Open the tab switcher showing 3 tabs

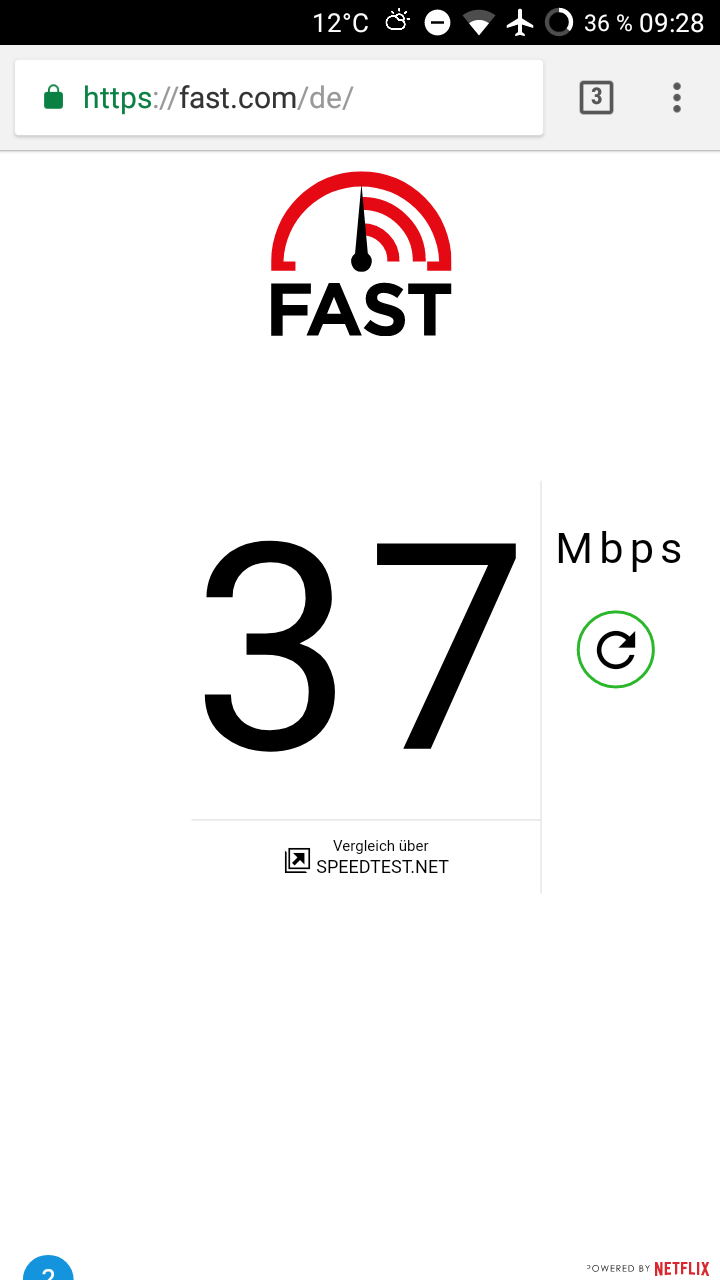coord(596,97)
